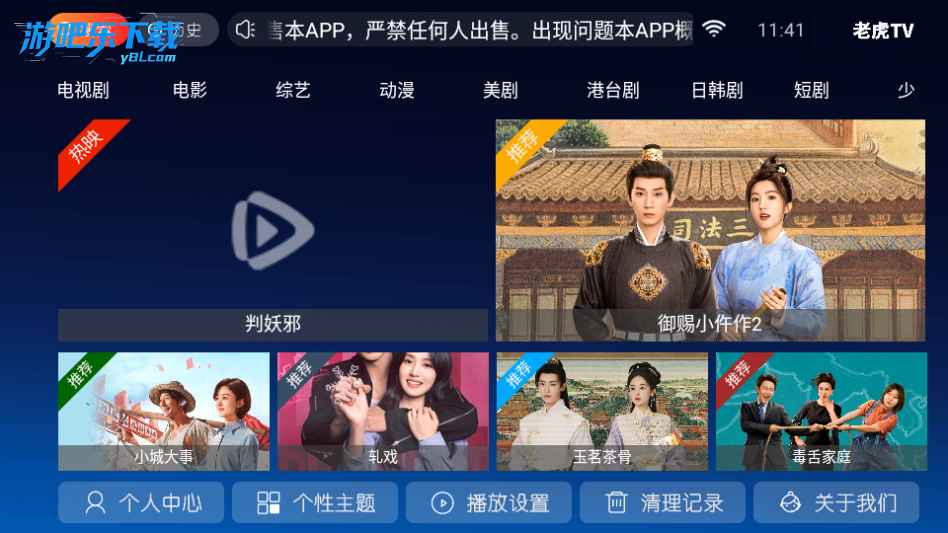Open the 御赐小仵作2 recommended card
The height and width of the screenshot is (533, 948).
(710, 231)
